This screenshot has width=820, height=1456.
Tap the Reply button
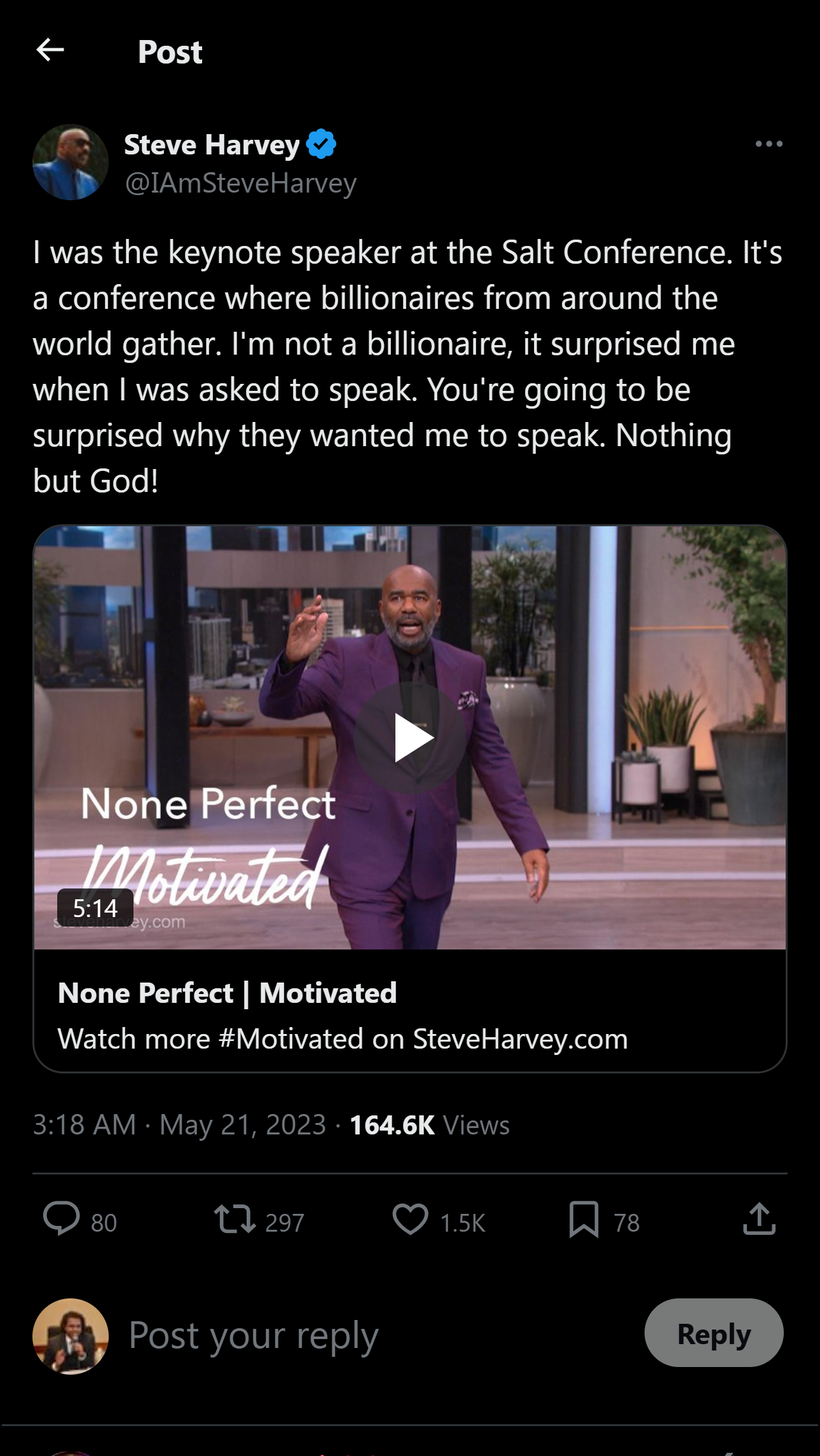click(713, 1333)
